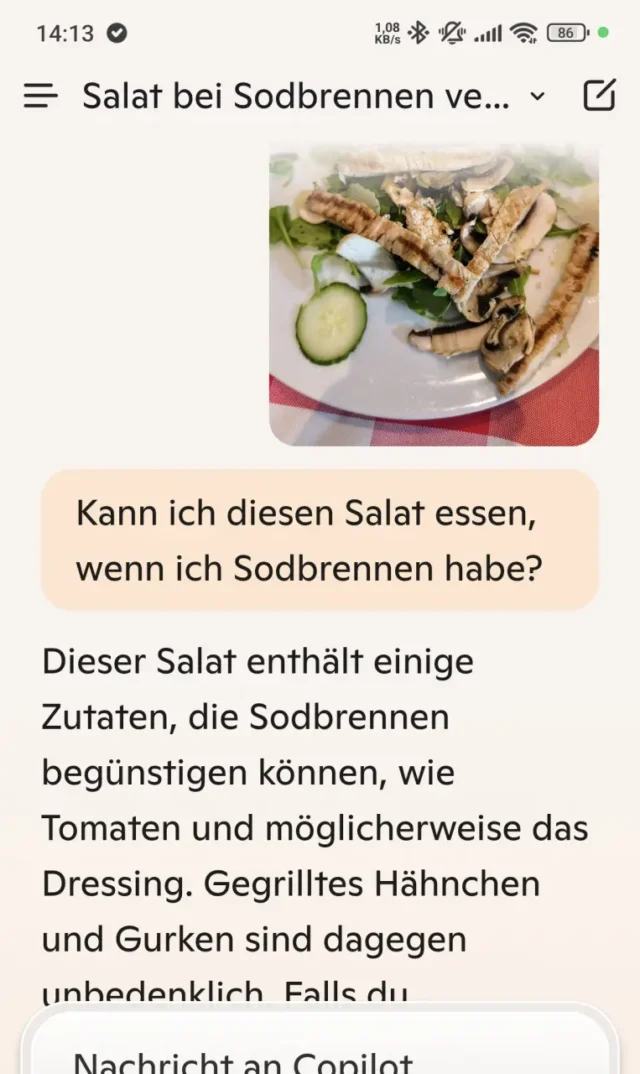Start a new chat with compose icon
This screenshot has width=640, height=1074.
pos(599,96)
